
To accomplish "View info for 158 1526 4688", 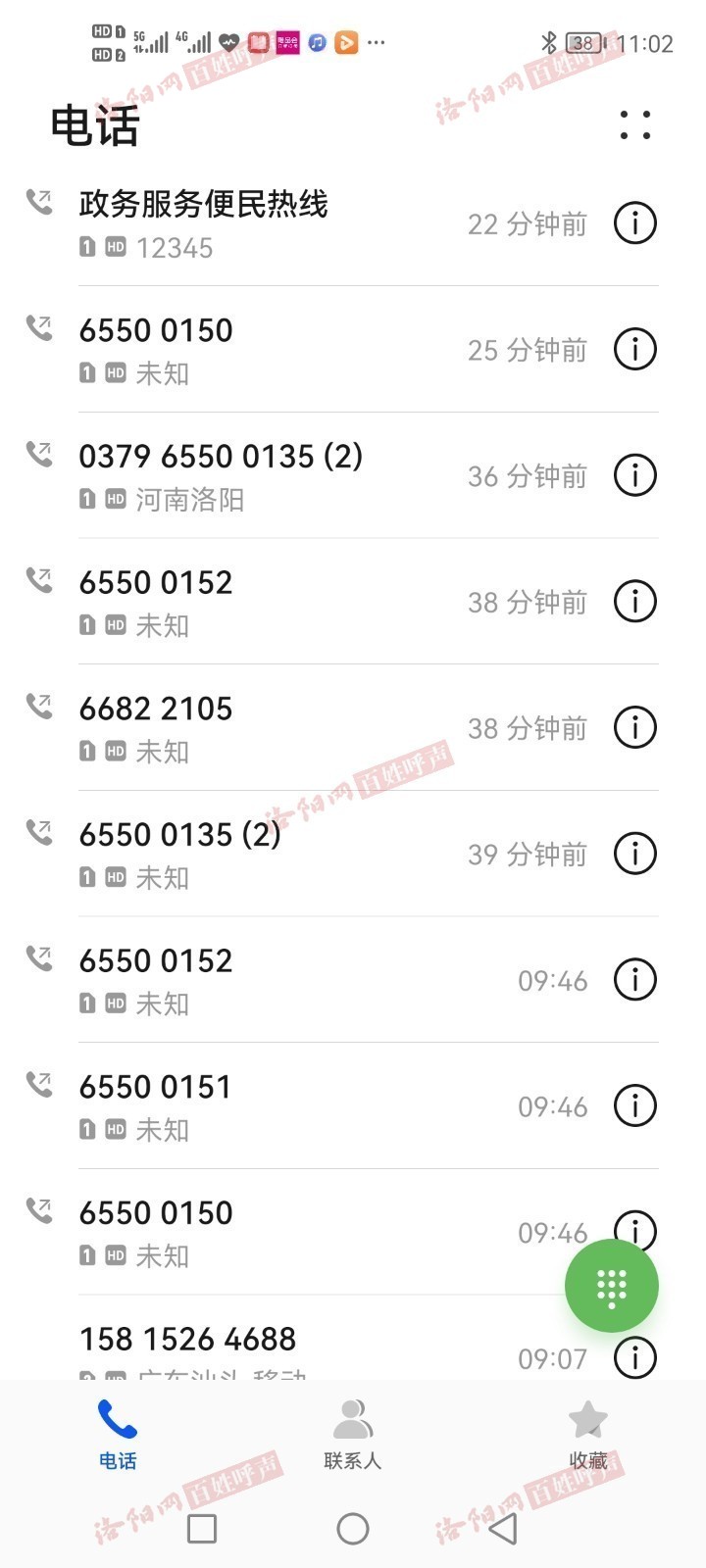I will coord(635,1357).
